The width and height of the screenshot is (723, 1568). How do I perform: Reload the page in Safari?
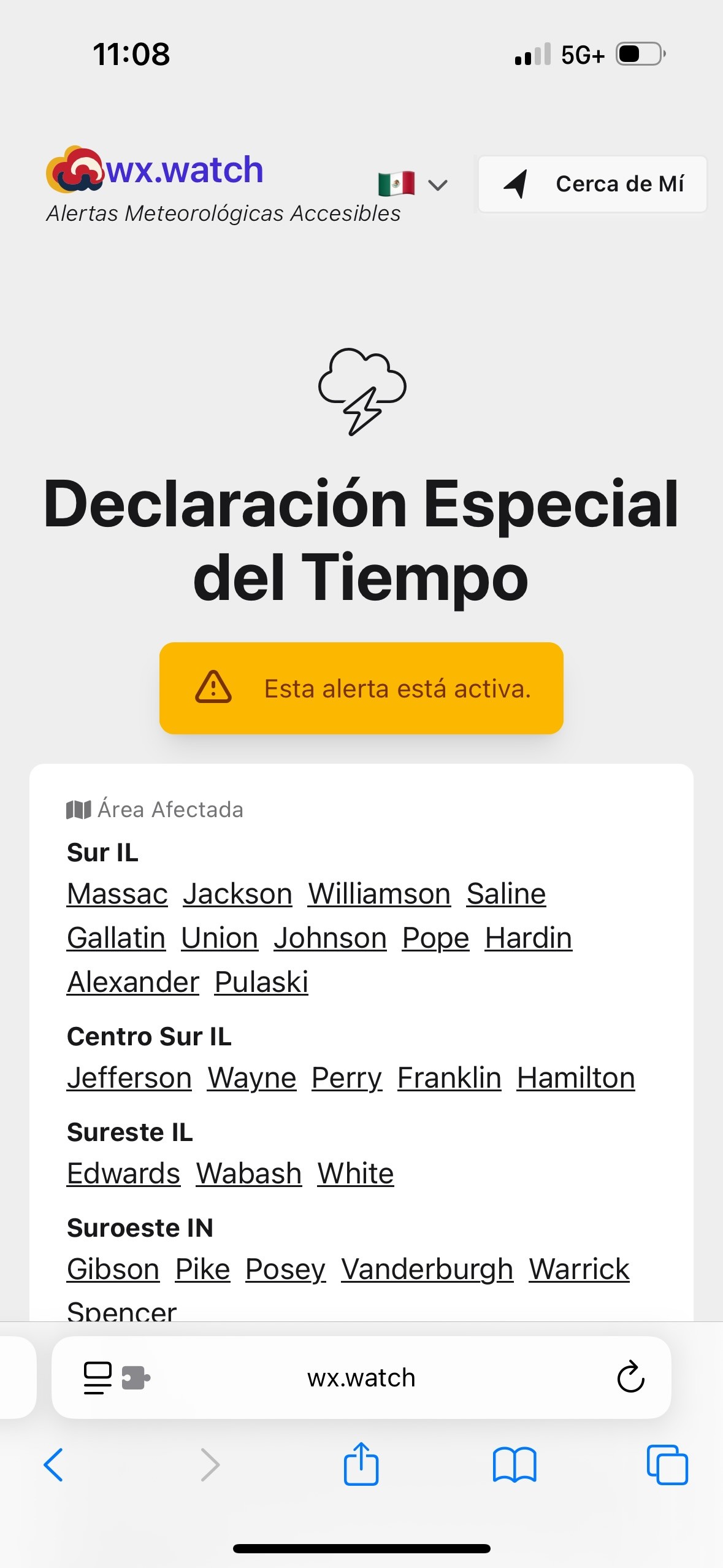[630, 1377]
